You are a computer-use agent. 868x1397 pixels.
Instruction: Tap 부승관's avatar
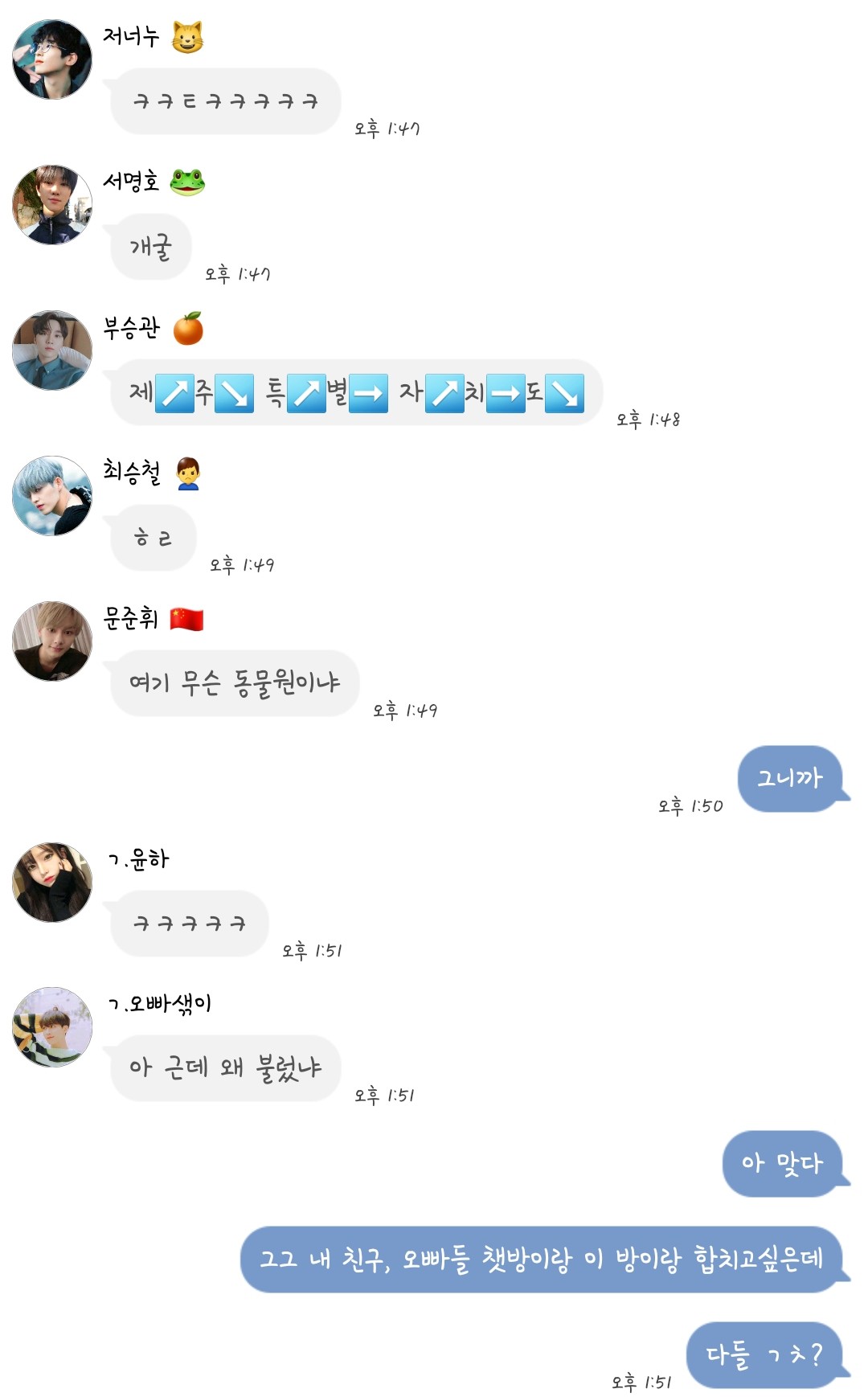[52, 350]
